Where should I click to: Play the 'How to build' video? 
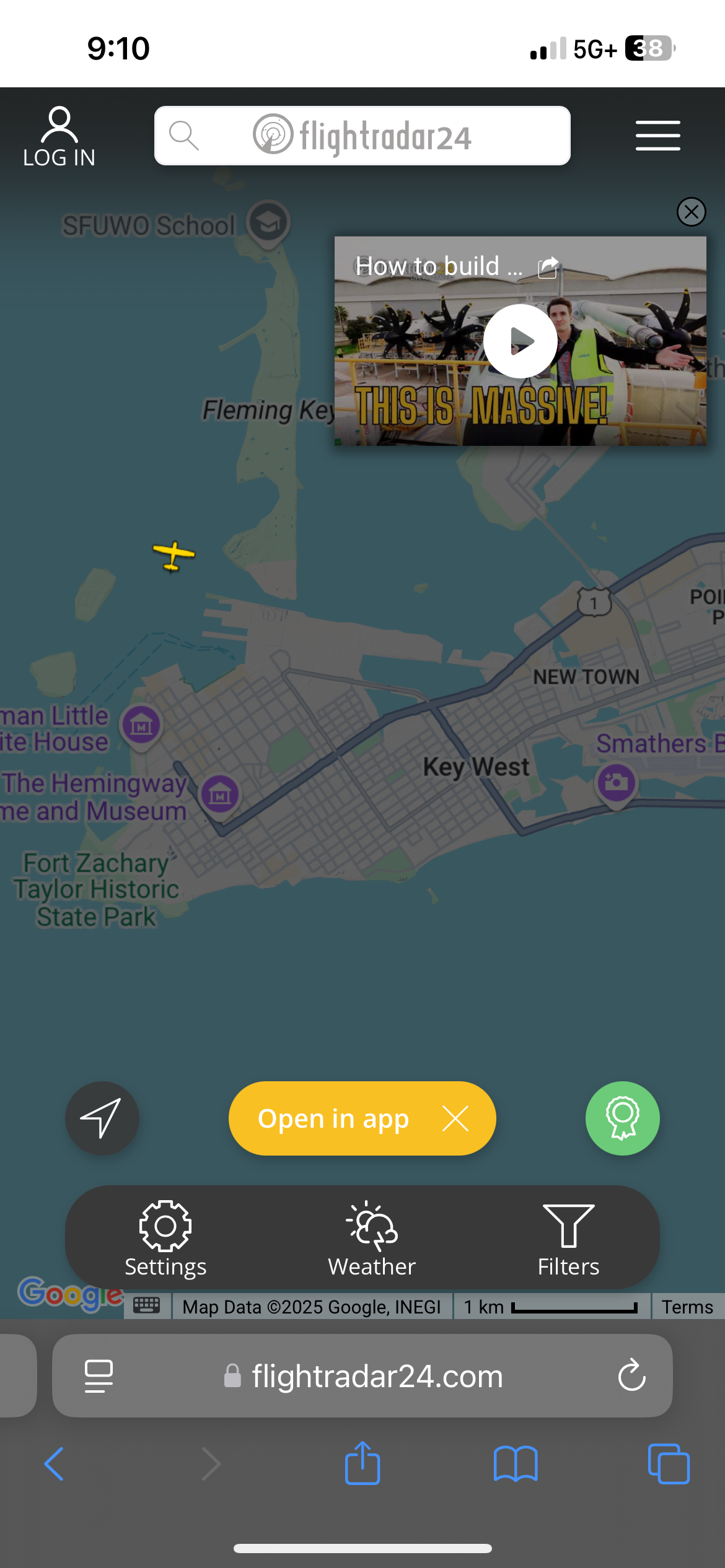coord(520,341)
